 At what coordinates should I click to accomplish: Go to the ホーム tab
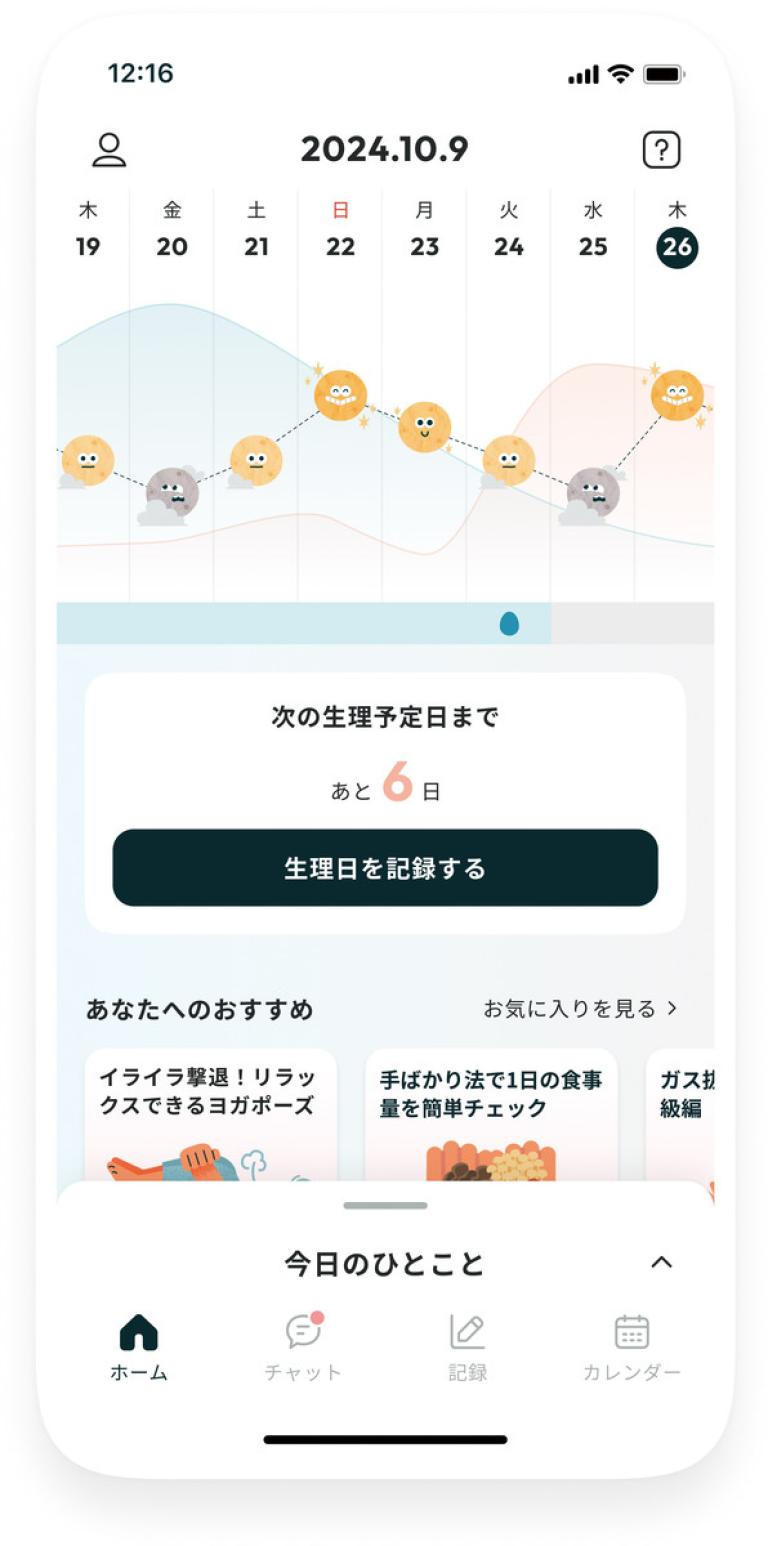click(139, 1347)
